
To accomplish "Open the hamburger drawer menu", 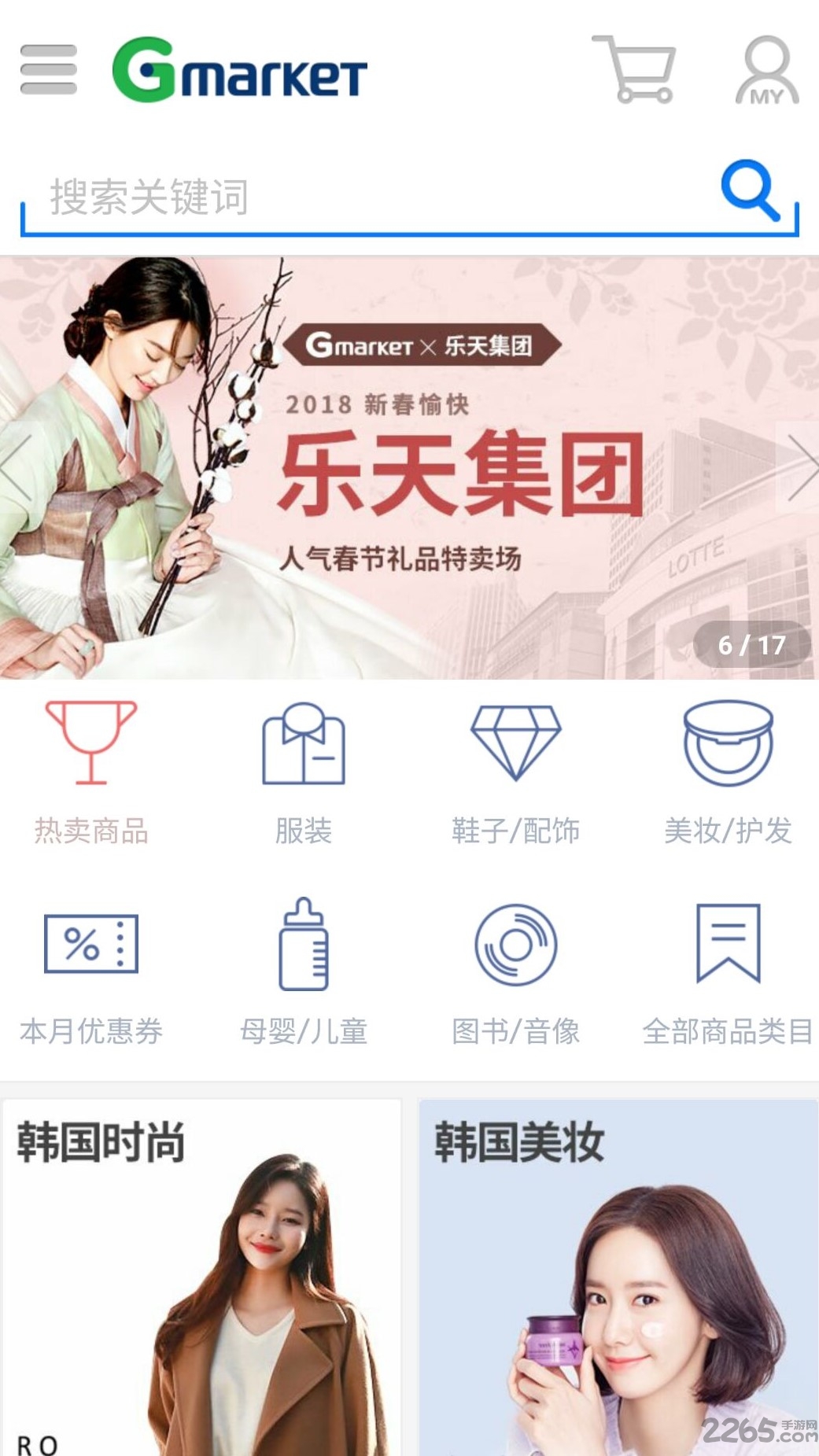I will pyautogui.click(x=48, y=69).
